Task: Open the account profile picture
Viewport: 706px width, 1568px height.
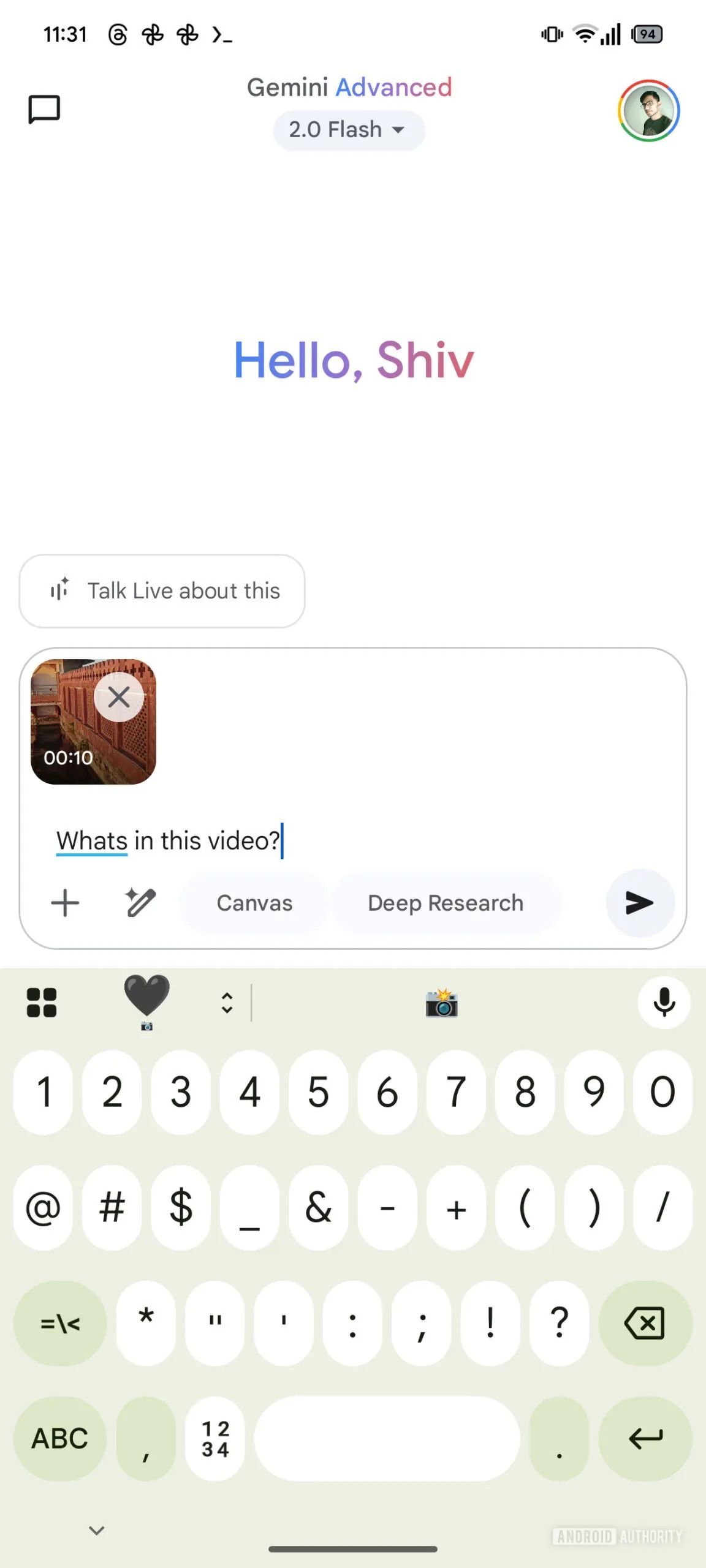Action: click(x=648, y=110)
